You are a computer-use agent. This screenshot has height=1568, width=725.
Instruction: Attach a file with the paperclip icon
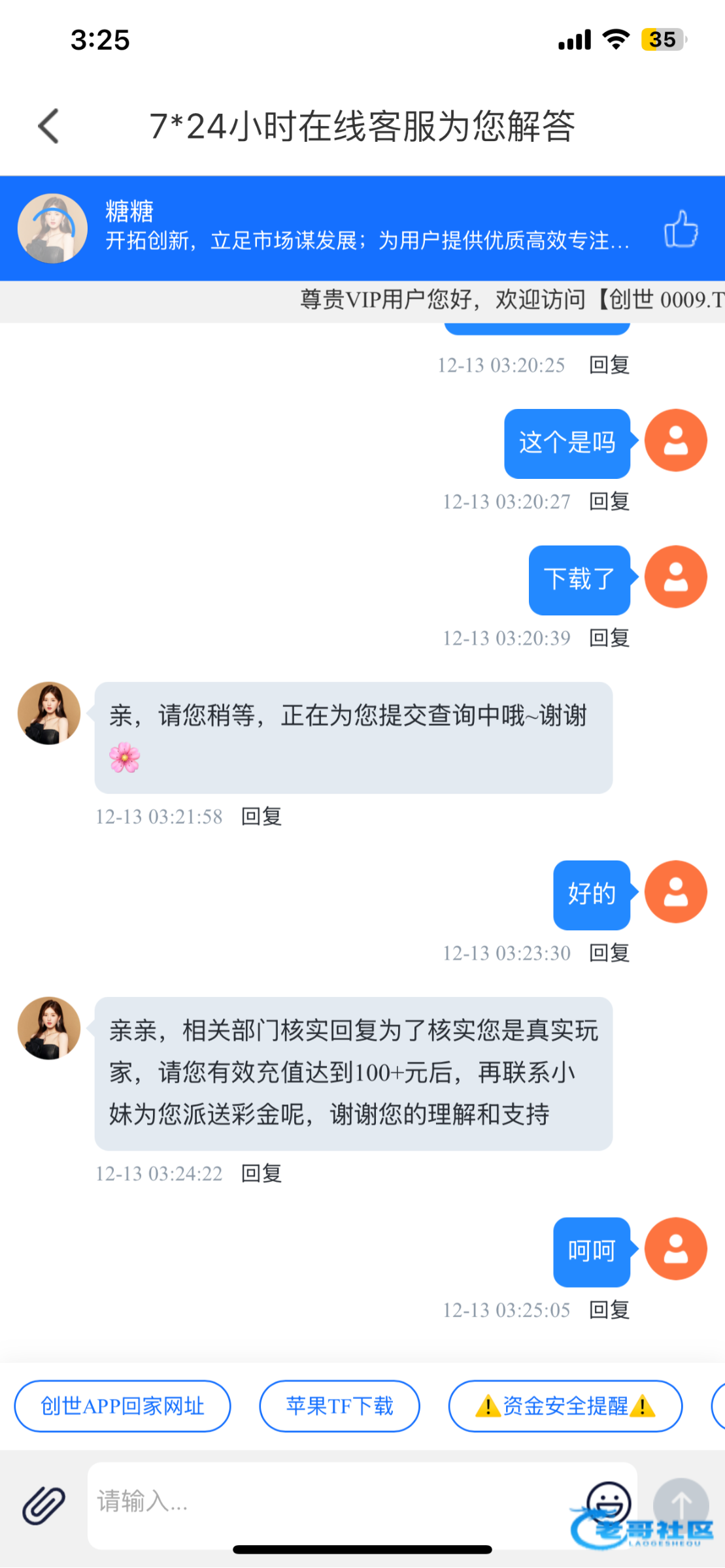pyautogui.click(x=44, y=1505)
